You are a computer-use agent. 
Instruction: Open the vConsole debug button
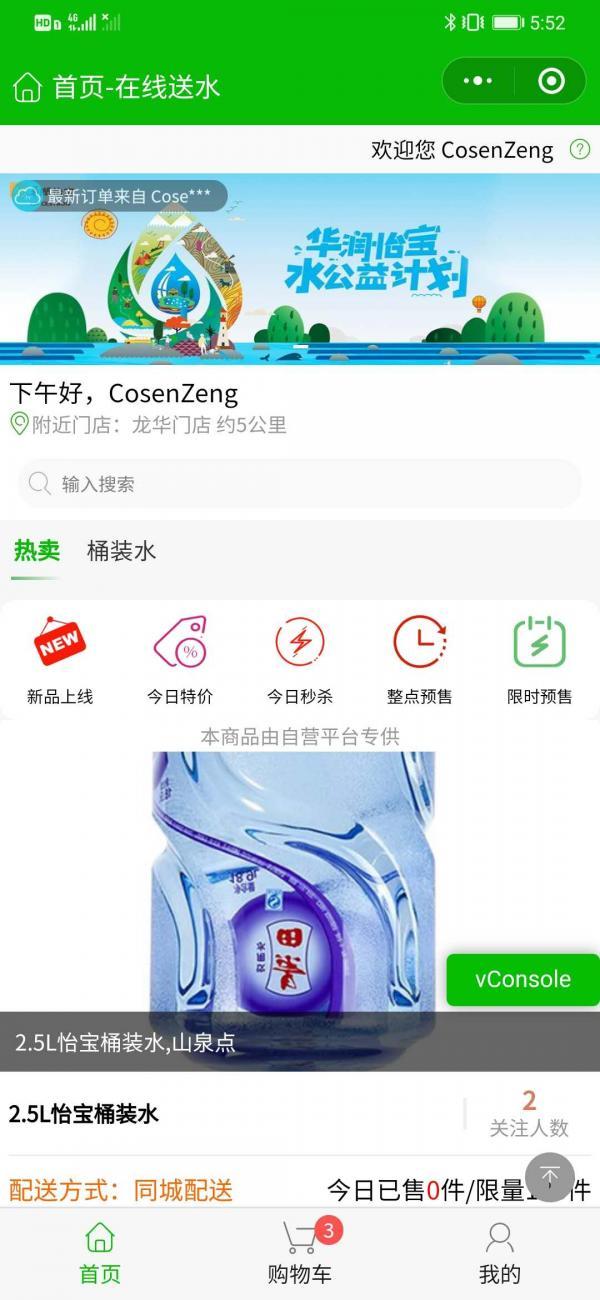523,980
